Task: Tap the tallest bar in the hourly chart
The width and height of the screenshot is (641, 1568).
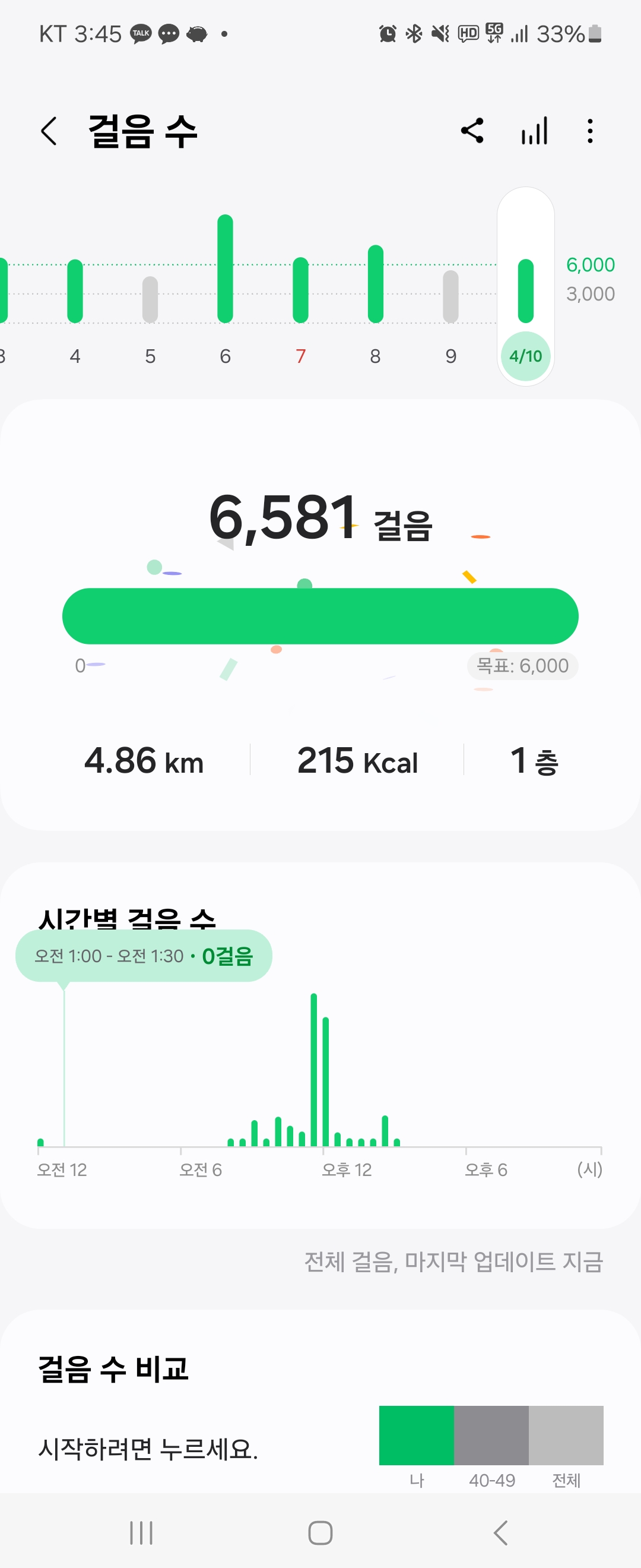Action: pos(314,1070)
